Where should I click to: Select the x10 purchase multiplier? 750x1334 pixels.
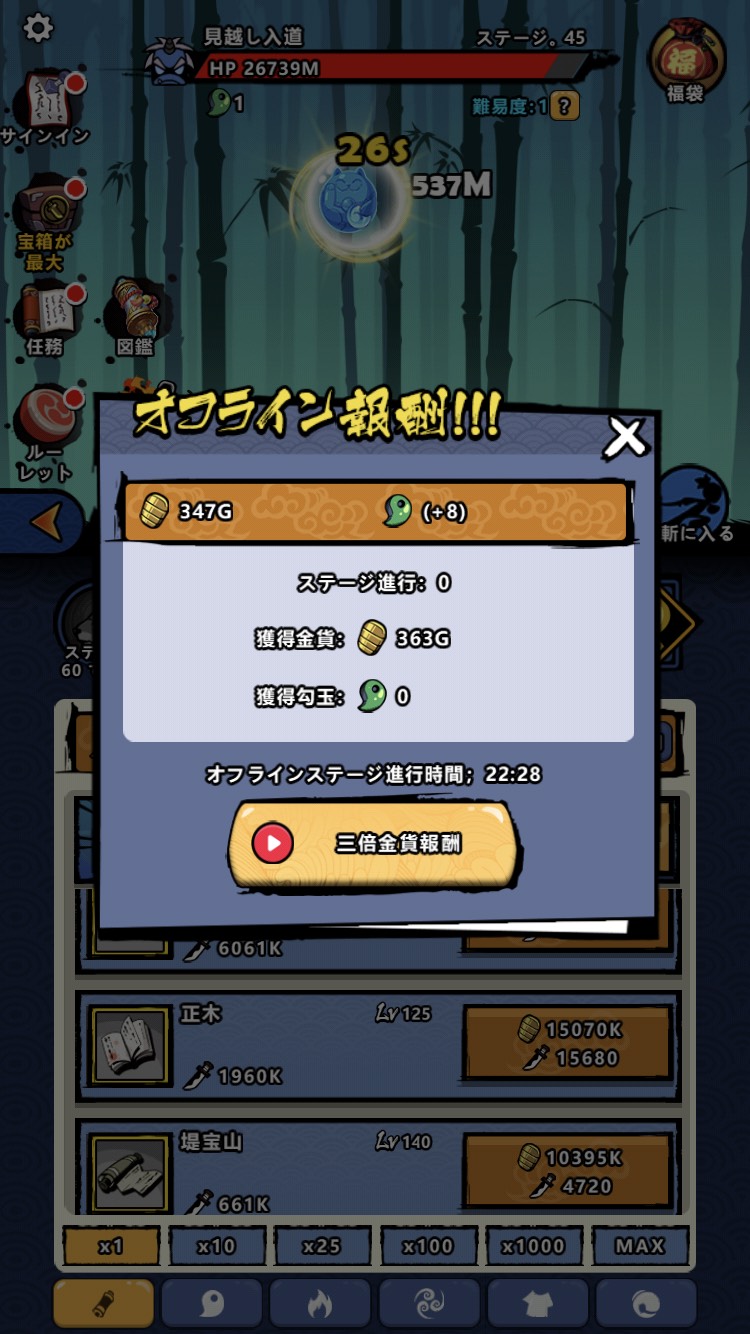[217, 1246]
